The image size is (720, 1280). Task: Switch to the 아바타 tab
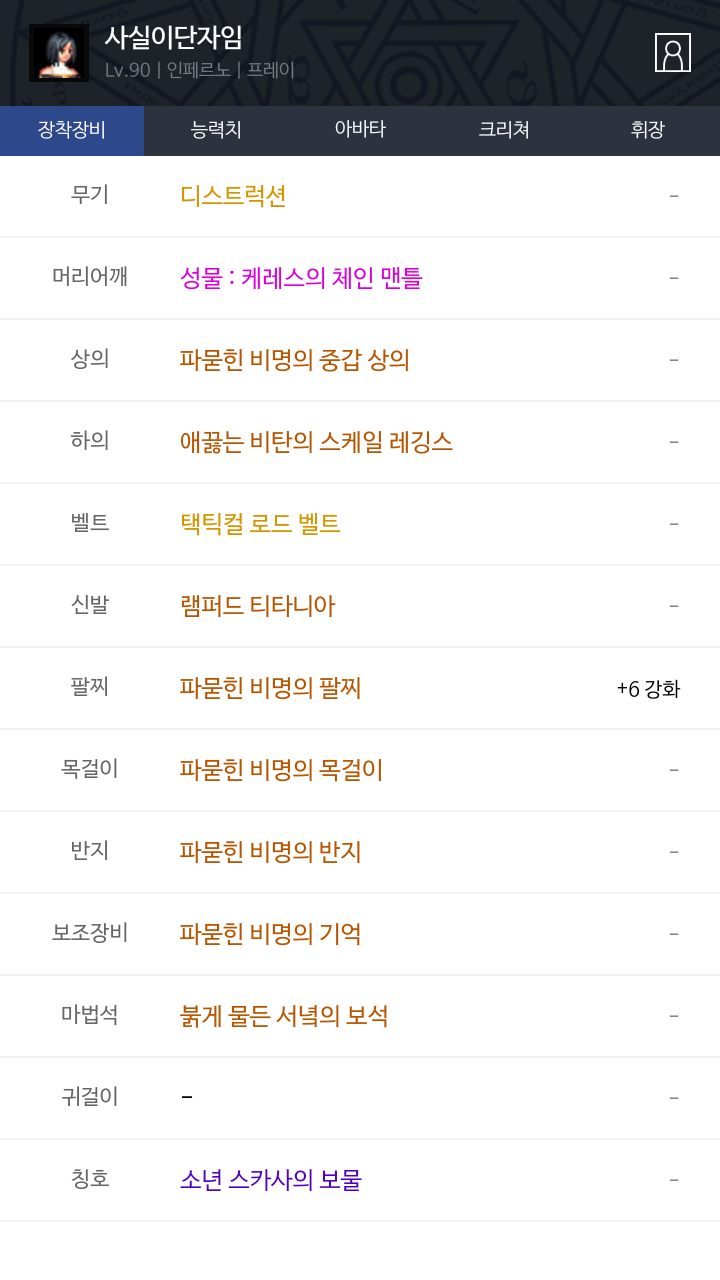click(x=360, y=130)
